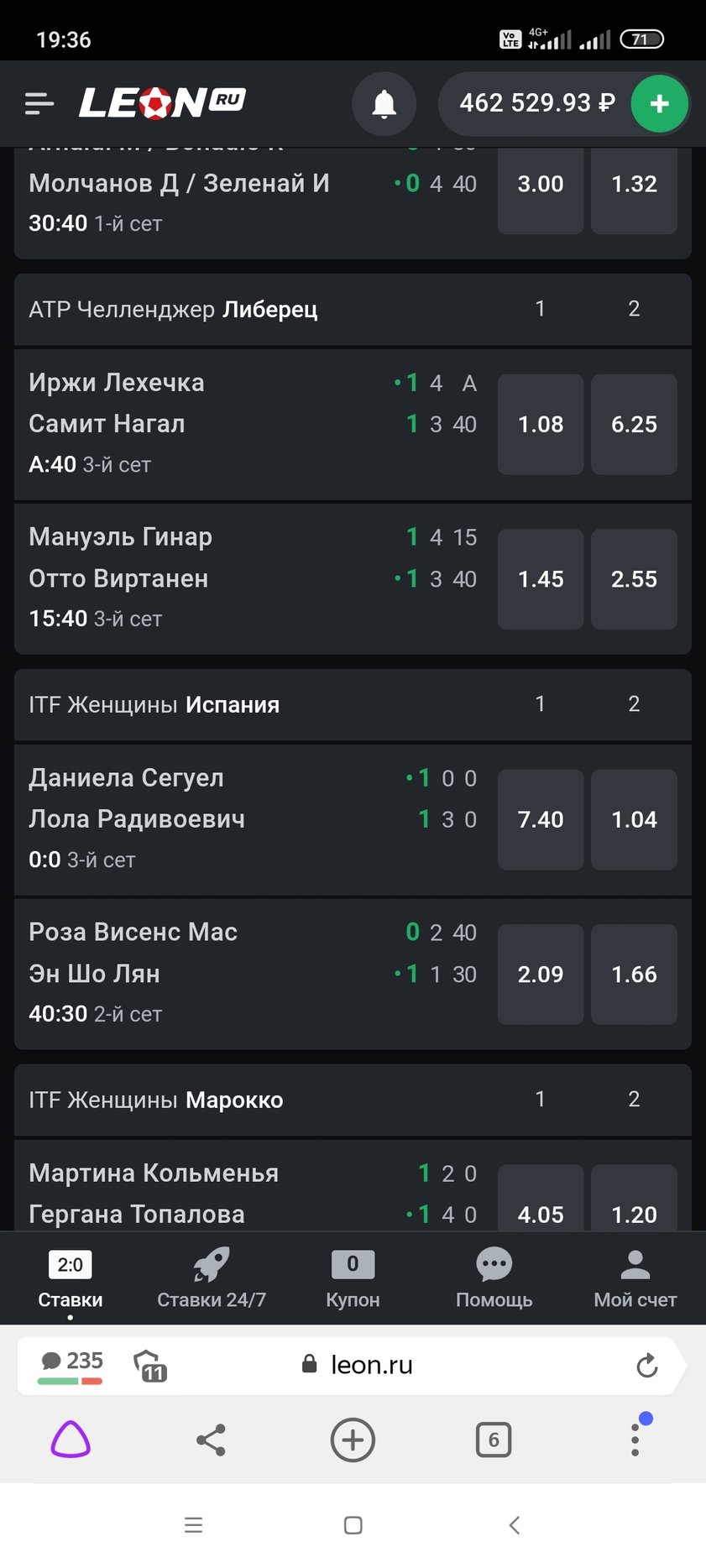This screenshot has height=1568, width=706.
Task: Open ATP Челленджер Либерец tournament
Action: coord(174,310)
